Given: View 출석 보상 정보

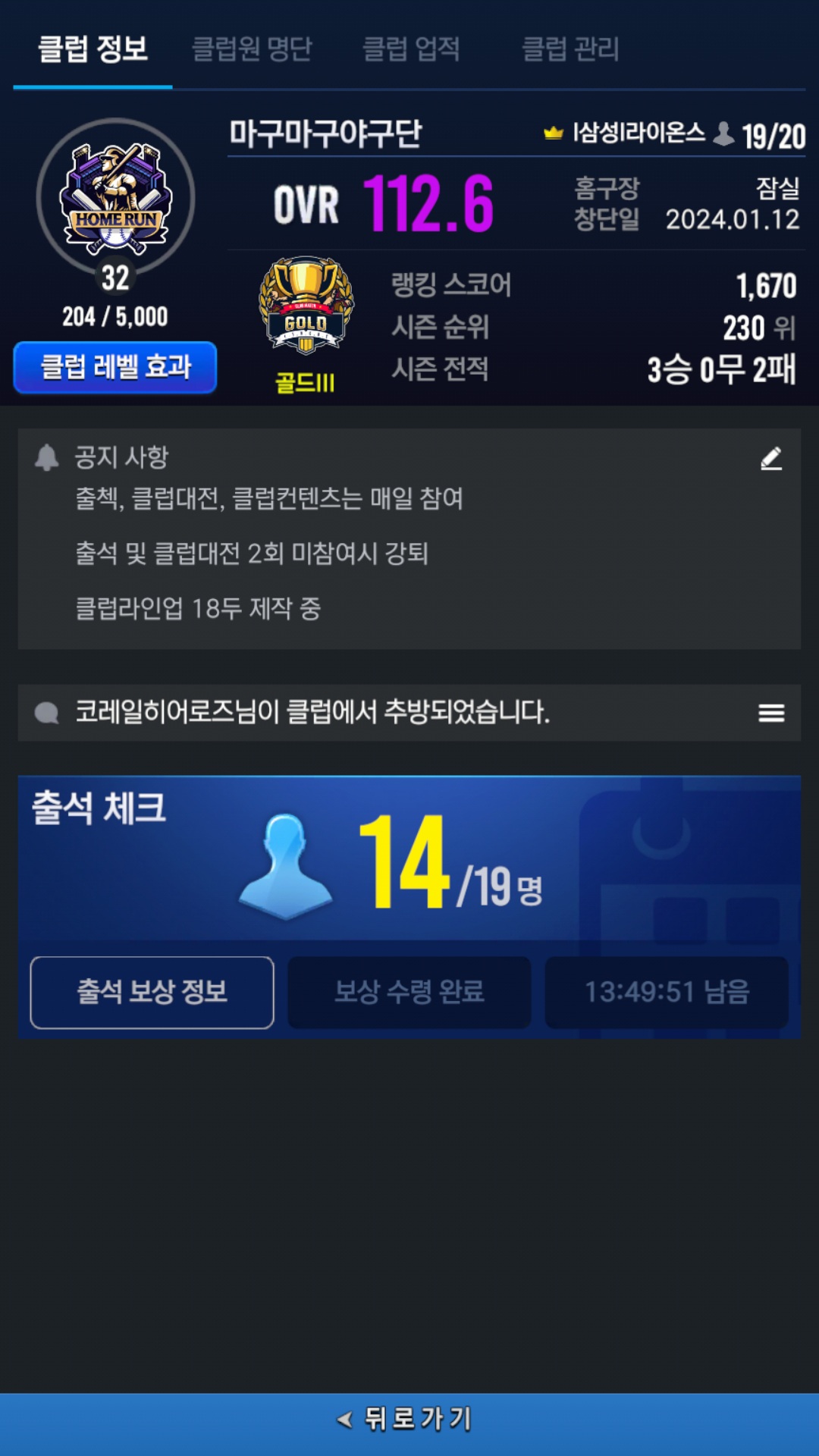Looking at the screenshot, I should [x=152, y=992].
